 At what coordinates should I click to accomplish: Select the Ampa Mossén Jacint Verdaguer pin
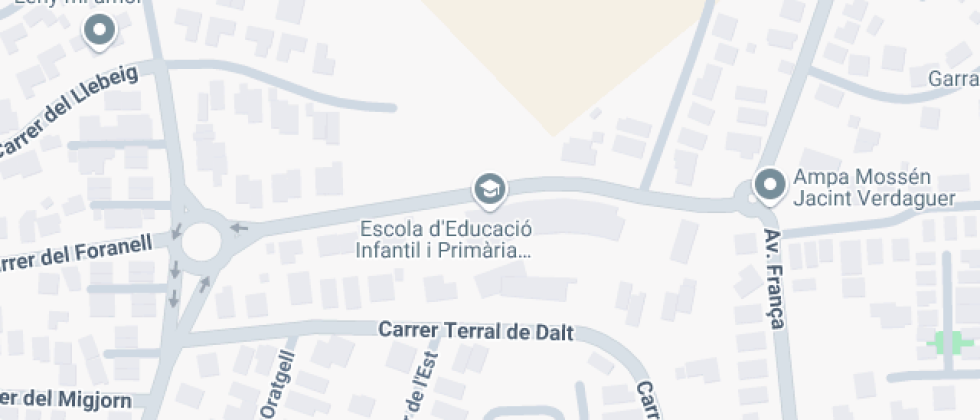pos(769,186)
